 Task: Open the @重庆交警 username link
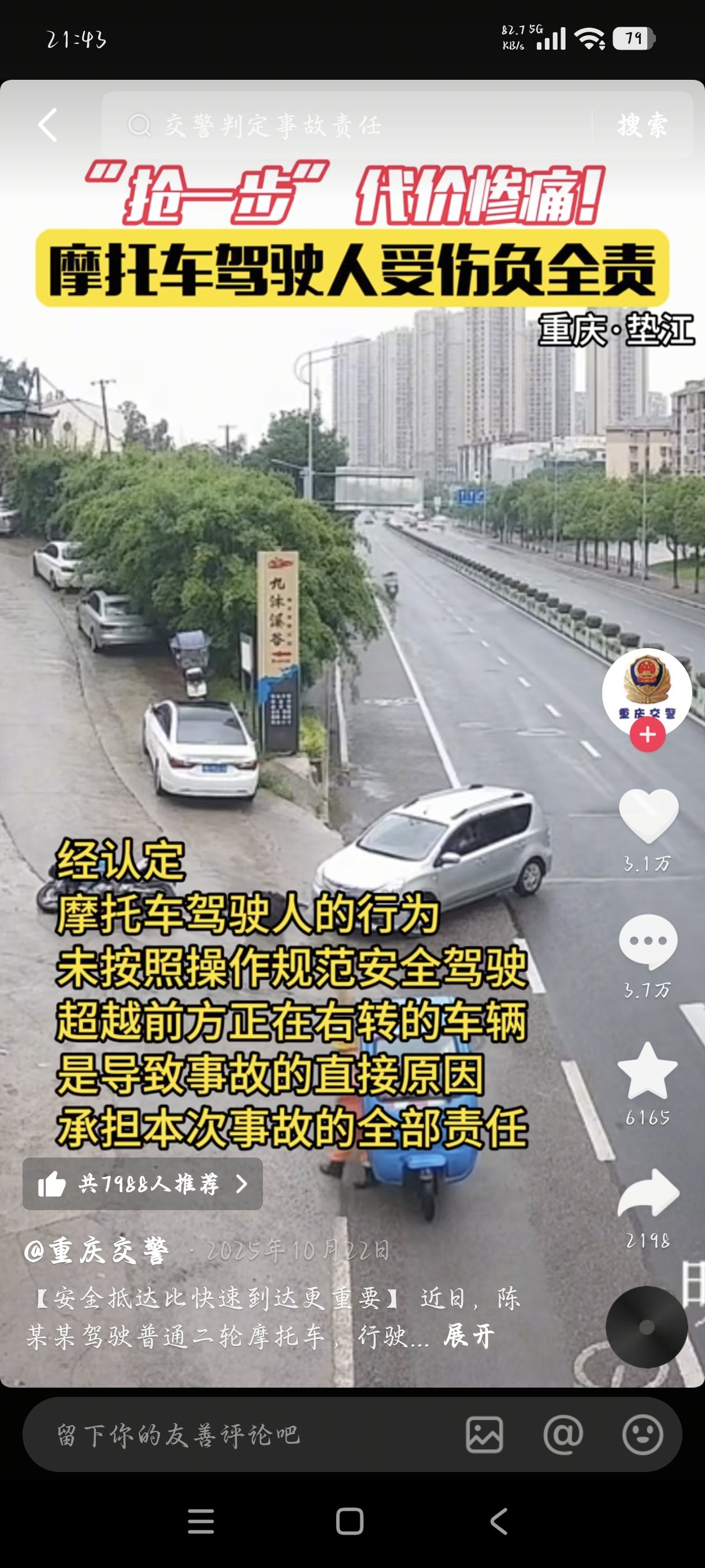point(96,1252)
